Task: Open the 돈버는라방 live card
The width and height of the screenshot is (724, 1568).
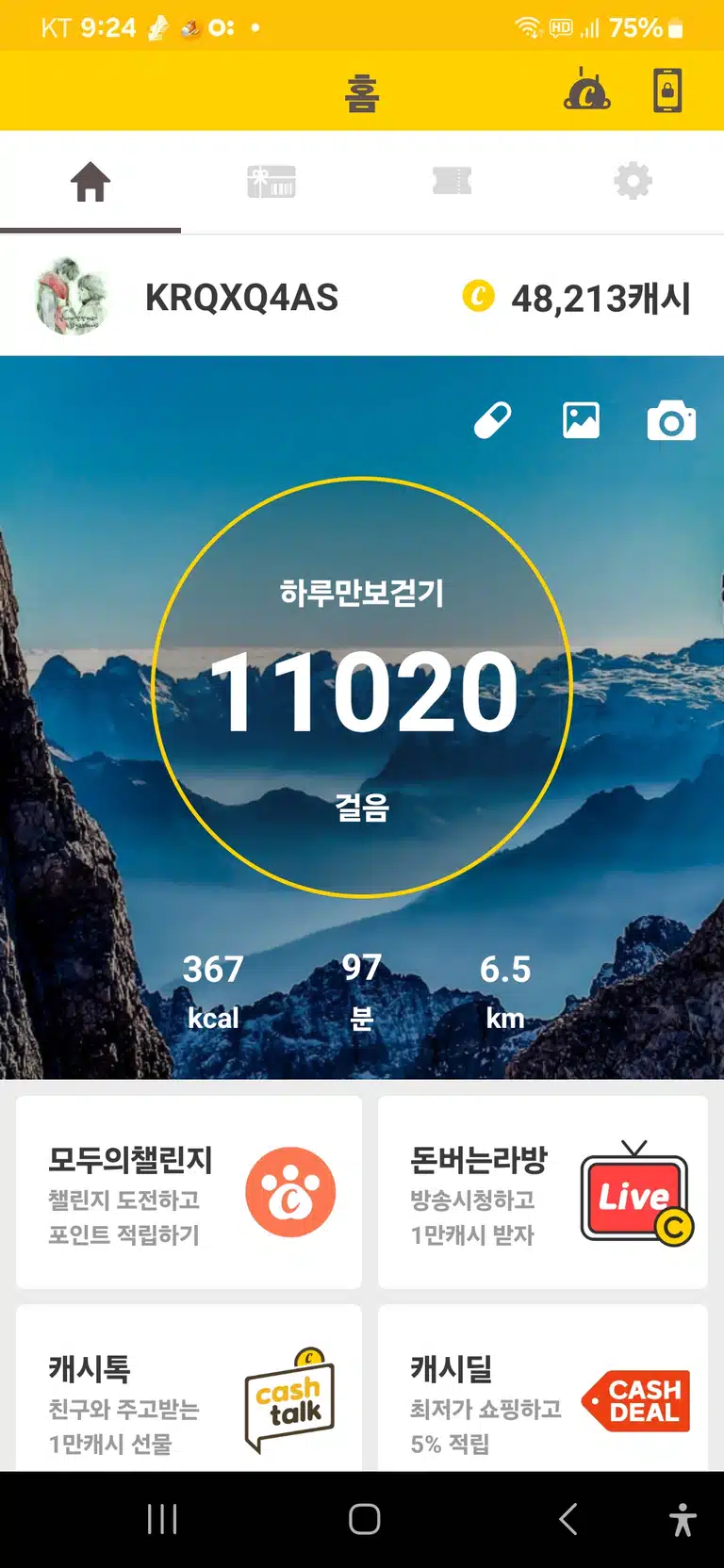Action: (x=543, y=1192)
